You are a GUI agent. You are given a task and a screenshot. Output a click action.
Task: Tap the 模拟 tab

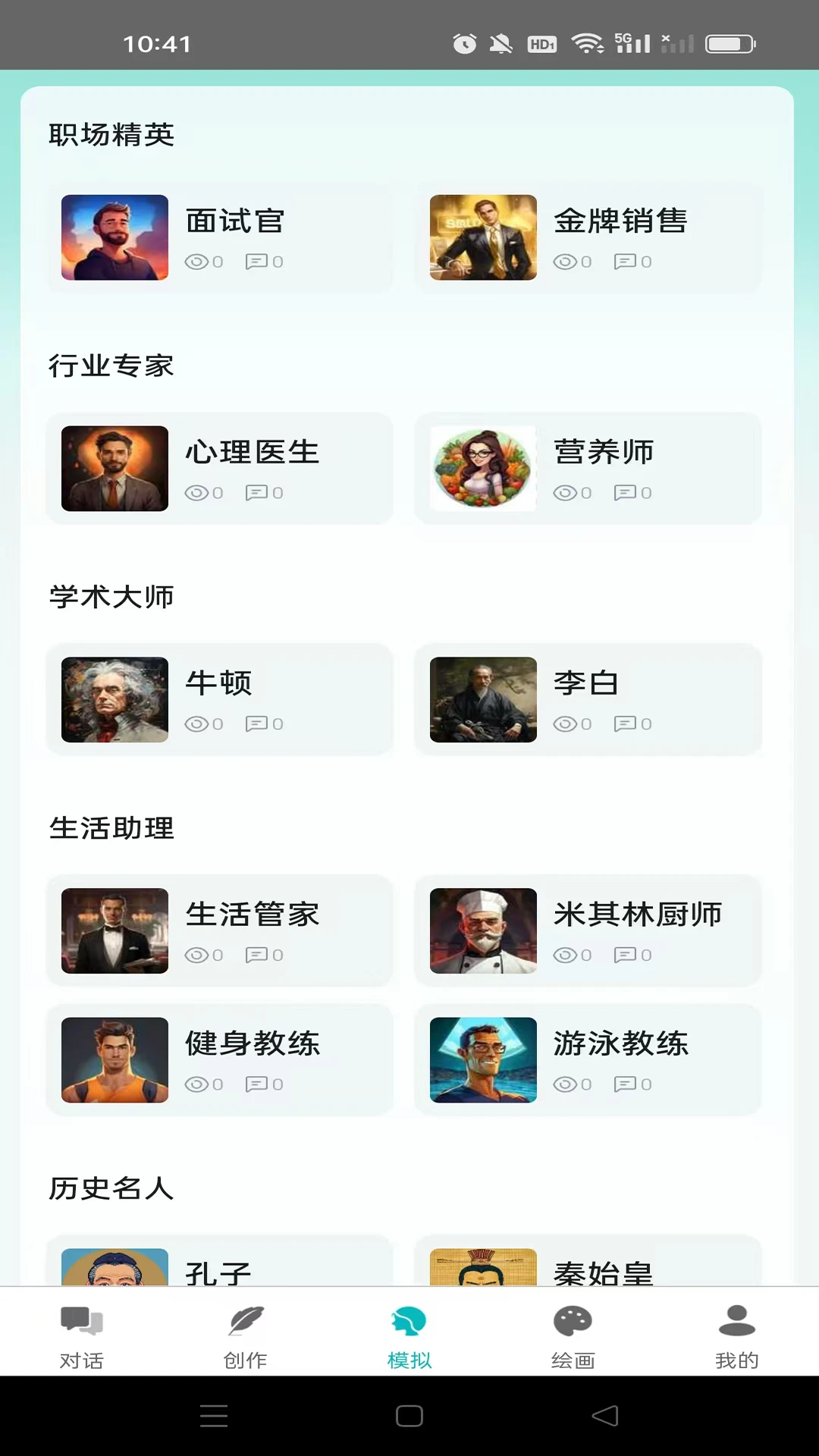(x=409, y=1336)
